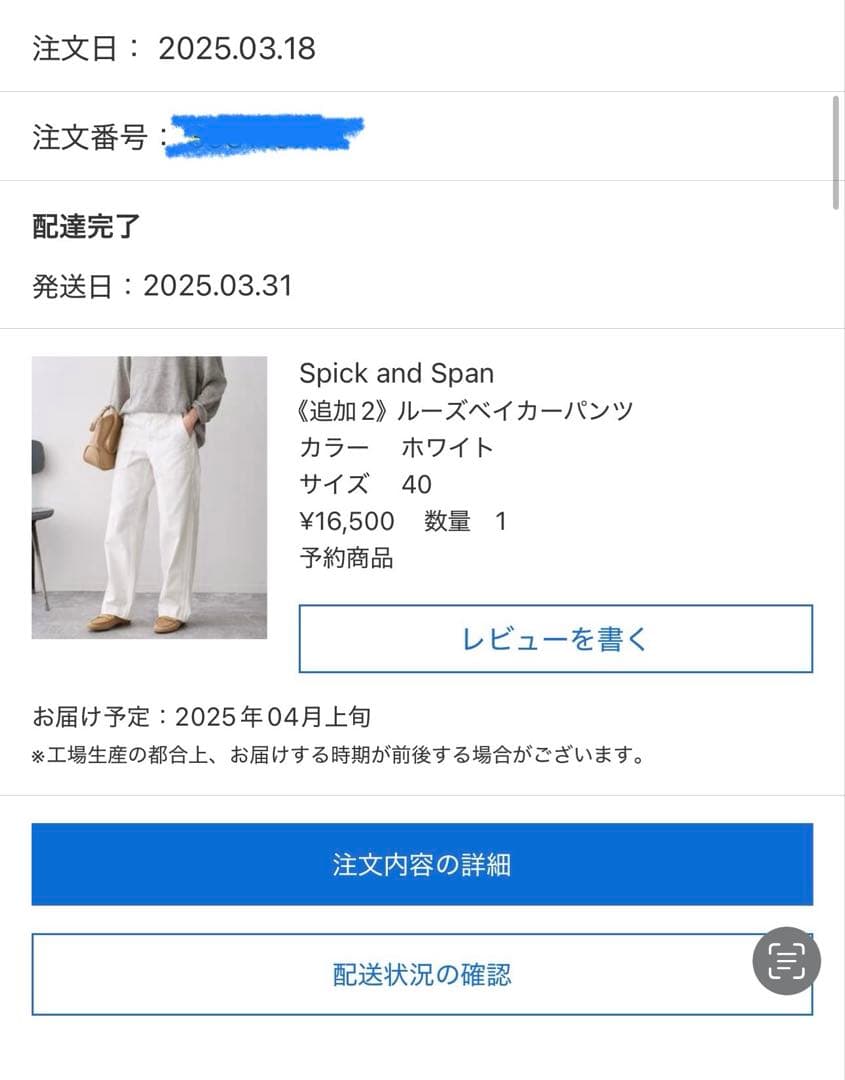Image resolution: width=845 pixels, height=1080 pixels.
Task: Click the 注文内容の詳細 blue button
Action: 422,864
